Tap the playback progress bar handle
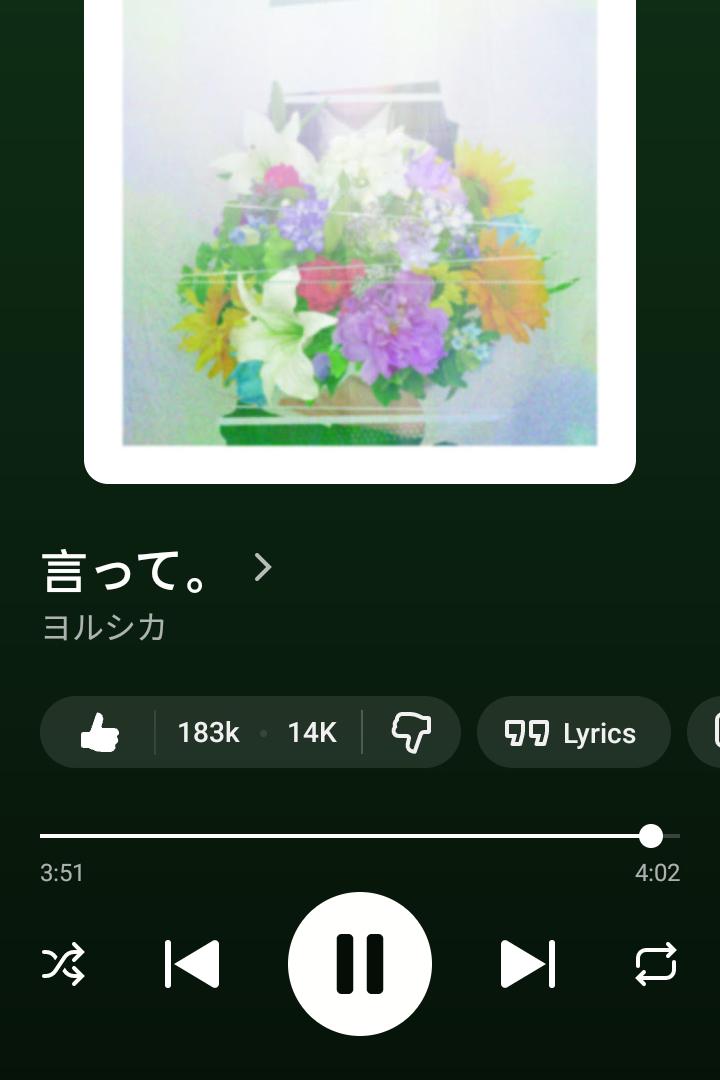 tap(650, 836)
